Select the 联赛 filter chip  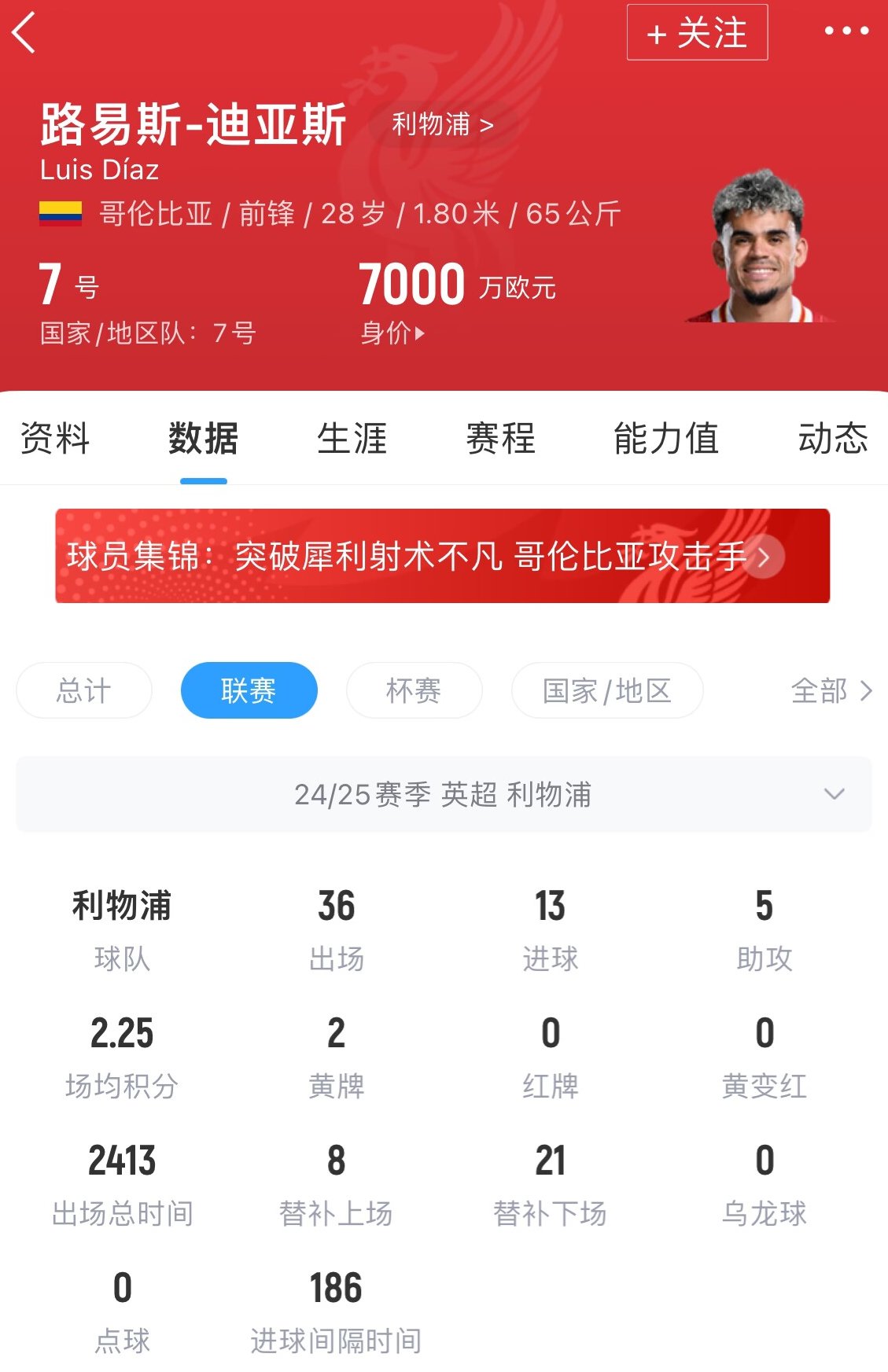249,690
